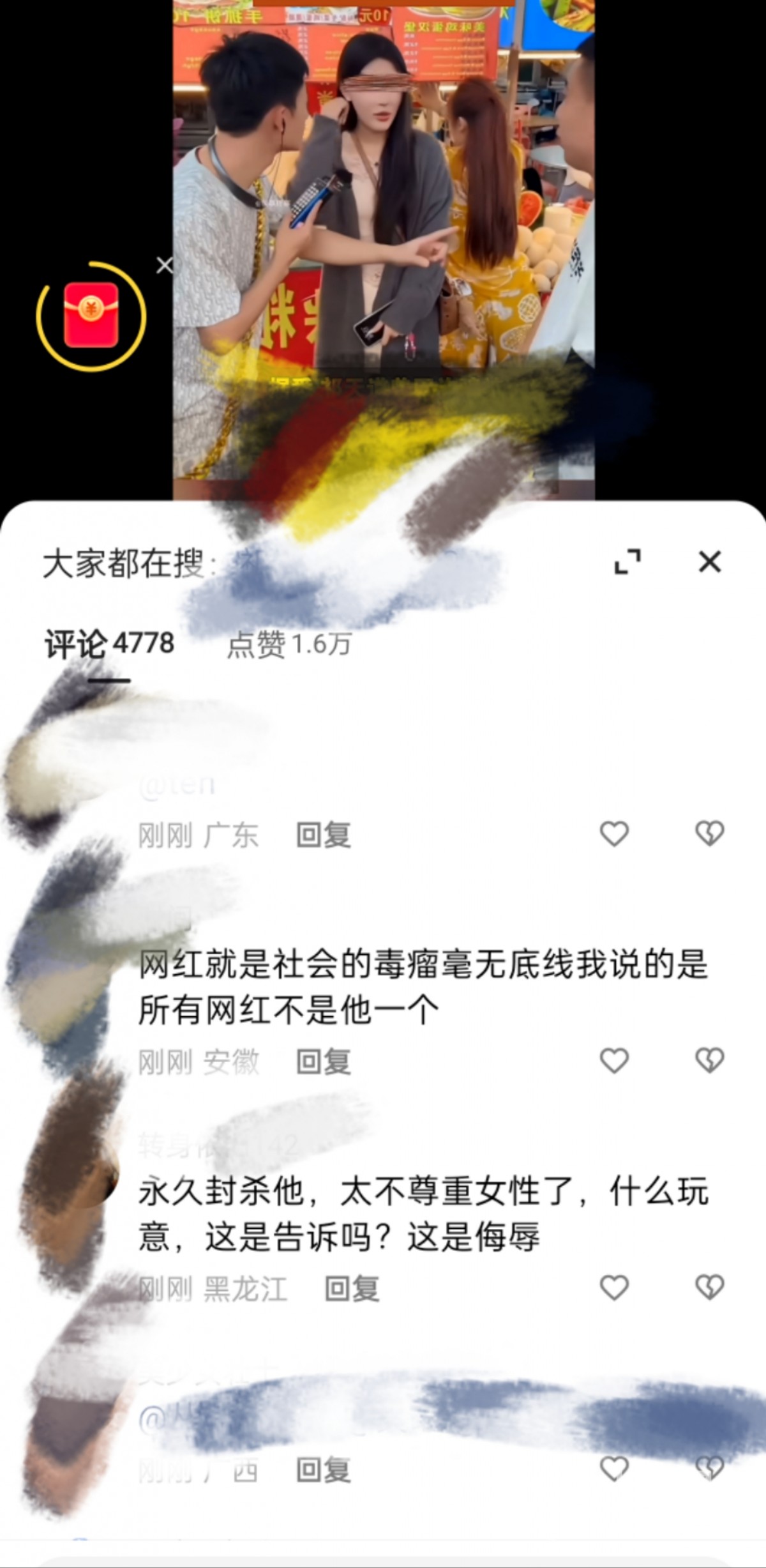Expand comments panel to full screen
Screen dimensions: 766x1568
click(627, 562)
